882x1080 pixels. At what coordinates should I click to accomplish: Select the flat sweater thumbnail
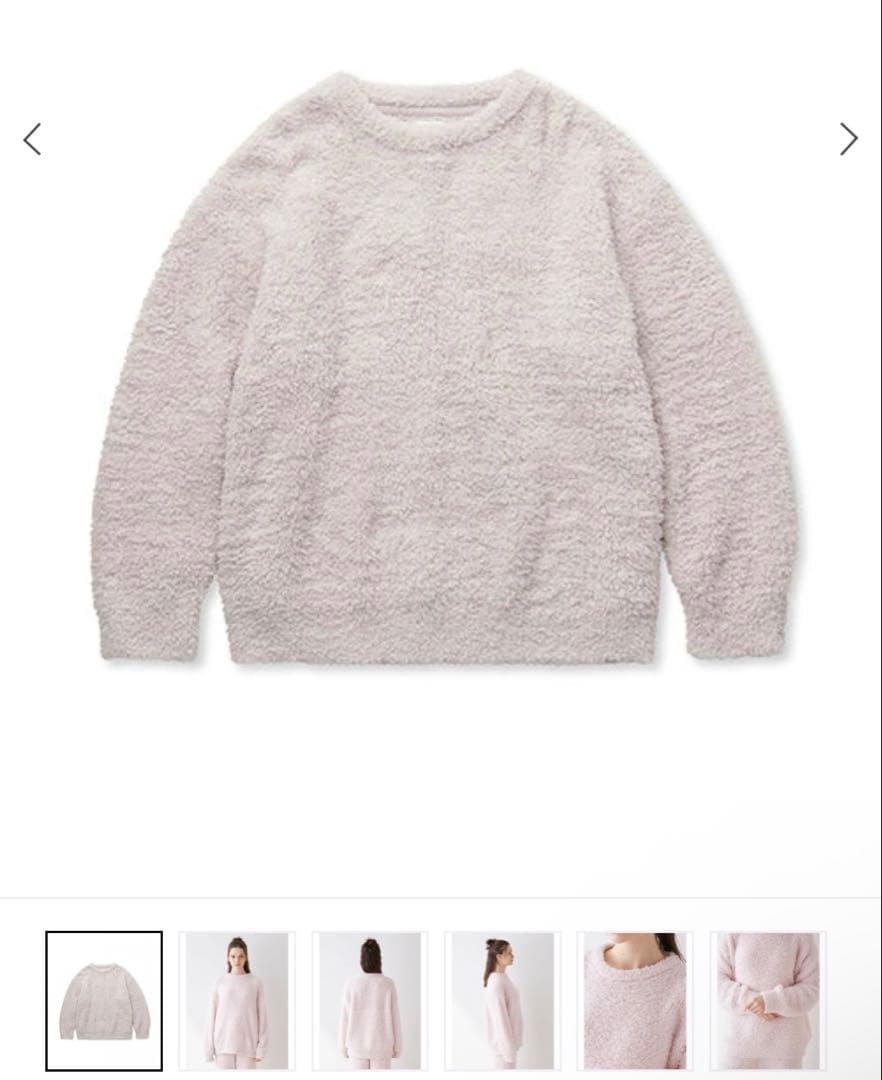pos(104,1000)
